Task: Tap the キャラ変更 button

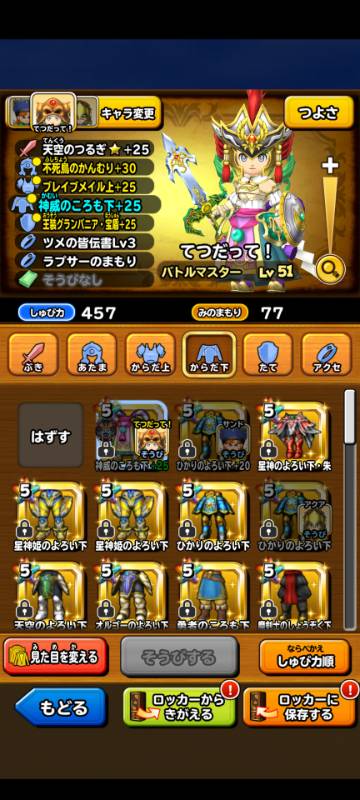Action: coord(129,113)
